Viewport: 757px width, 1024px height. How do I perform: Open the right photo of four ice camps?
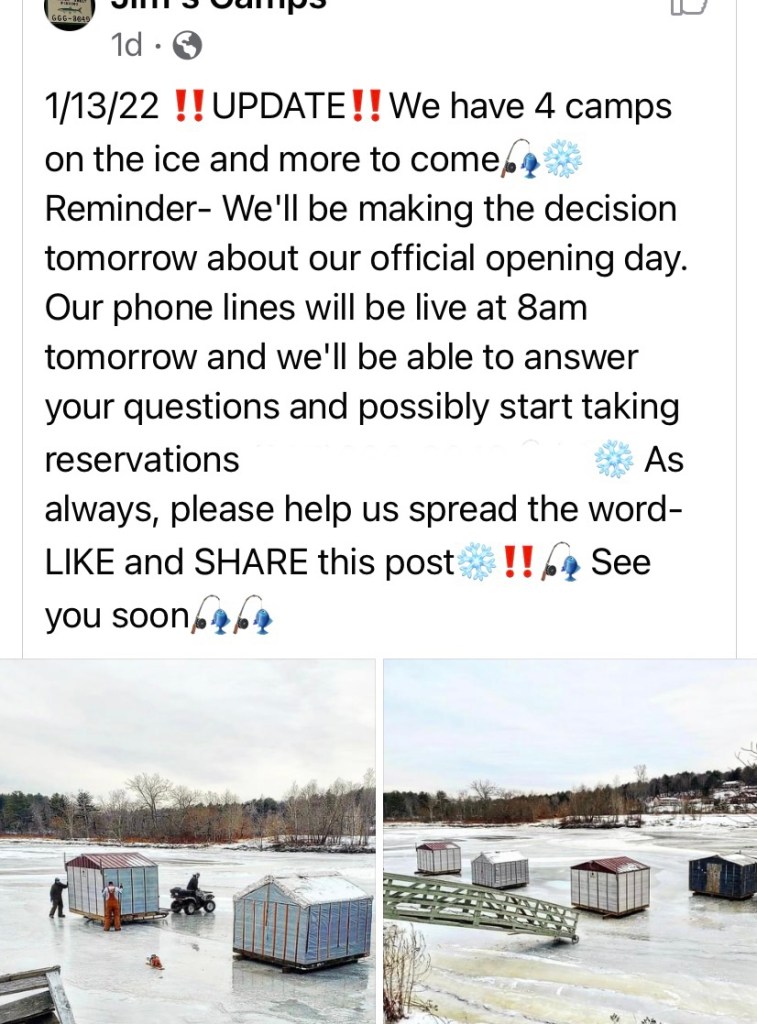(x=570, y=840)
